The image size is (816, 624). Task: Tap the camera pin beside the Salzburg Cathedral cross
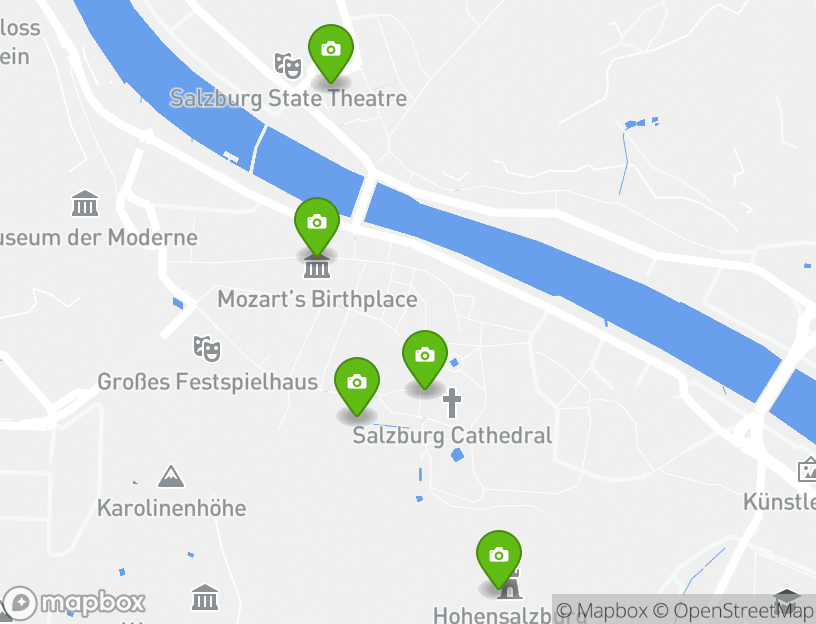click(424, 356)
